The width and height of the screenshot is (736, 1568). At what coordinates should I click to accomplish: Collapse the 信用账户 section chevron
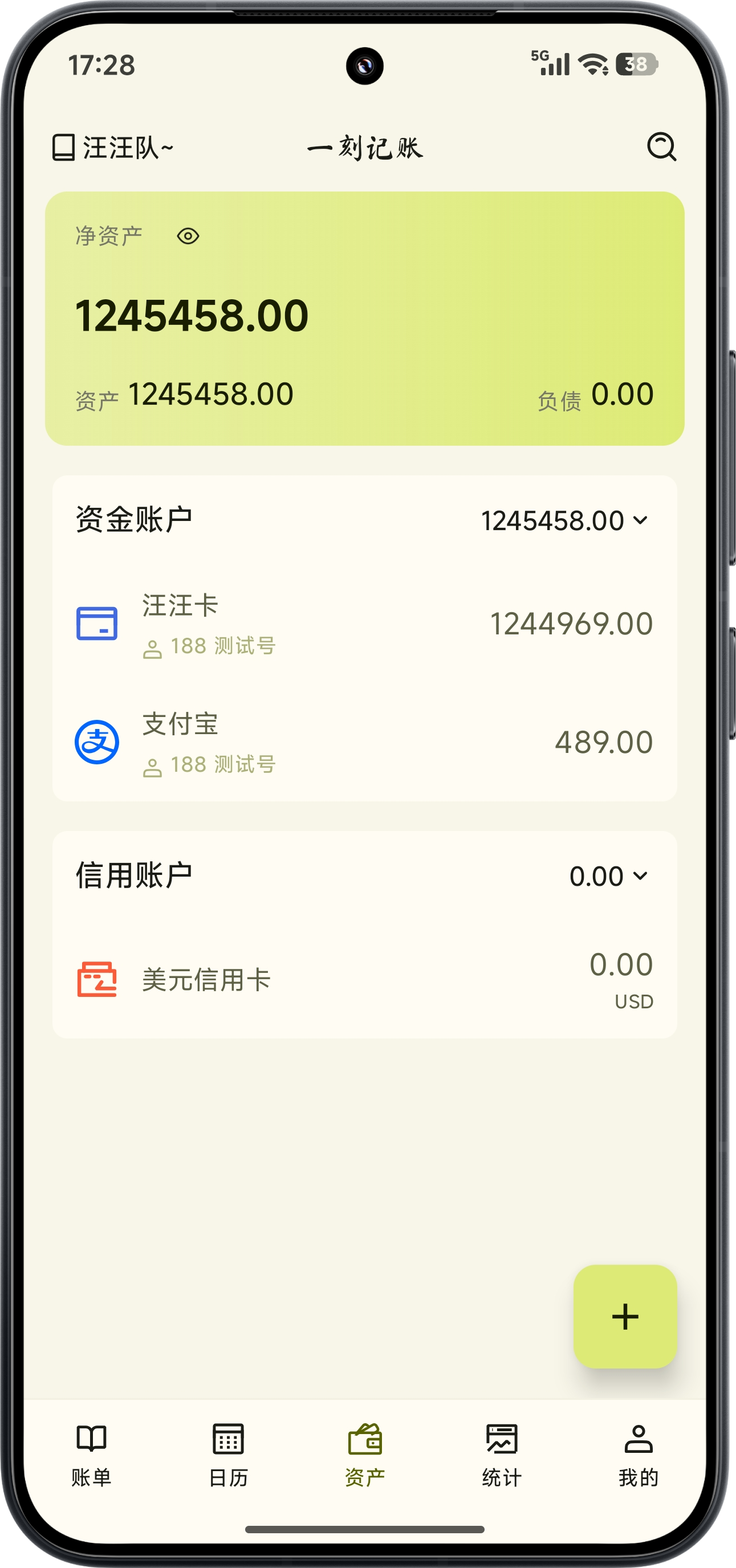point(640,877)
